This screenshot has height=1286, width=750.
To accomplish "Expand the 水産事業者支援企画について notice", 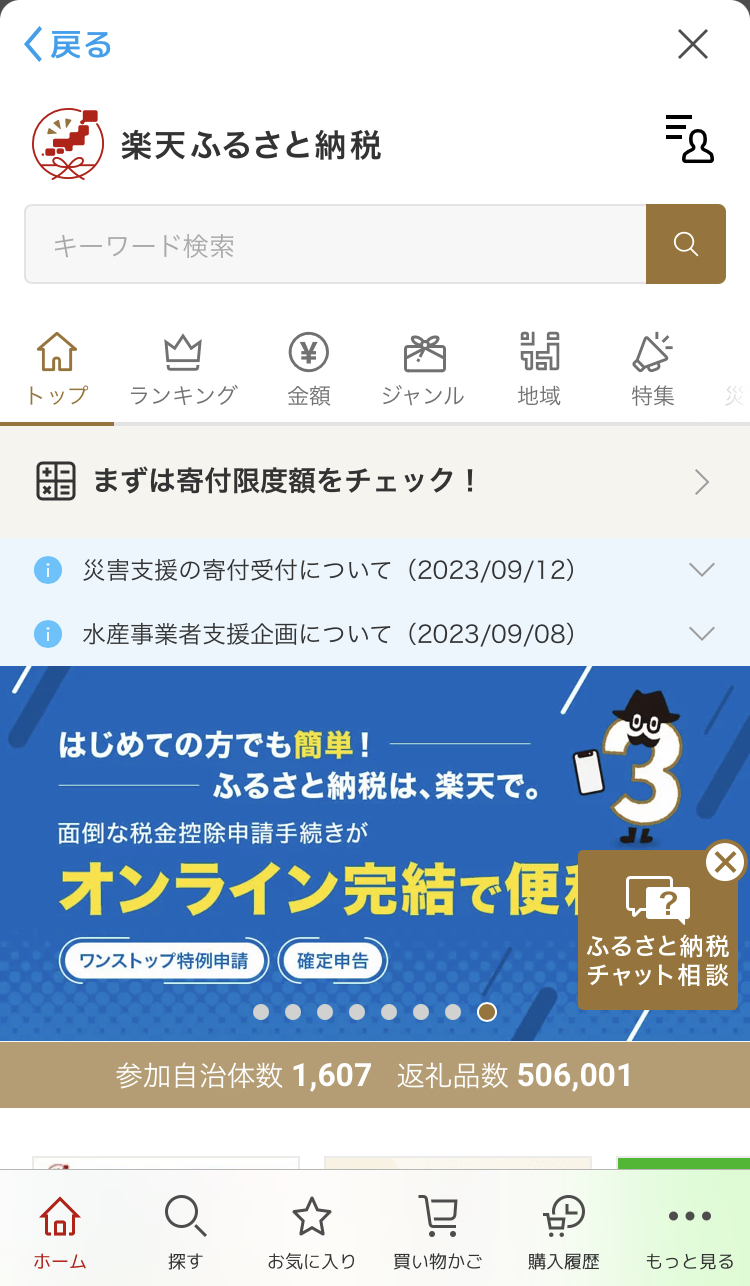I will 374,634.
